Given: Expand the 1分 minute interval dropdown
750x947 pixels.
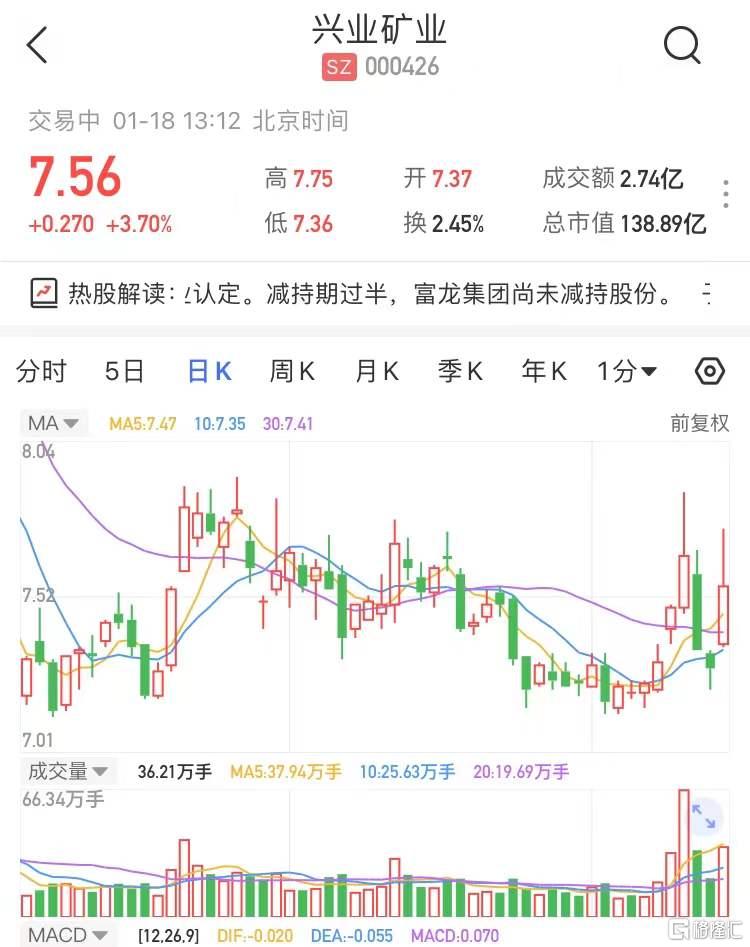Looking at the screenshot, I should pyautogui.click(x=627, y=372).
